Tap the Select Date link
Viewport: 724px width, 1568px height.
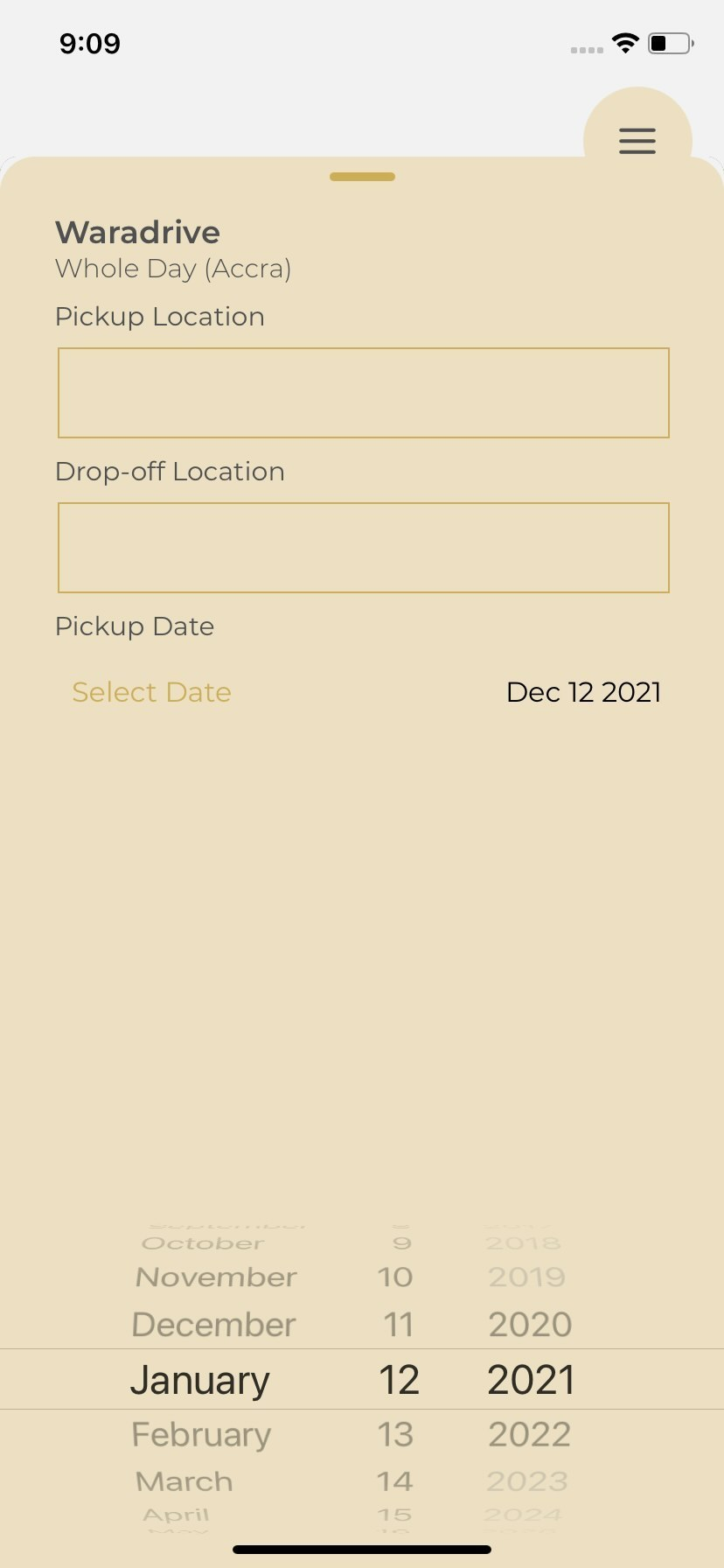click(151, 692)
